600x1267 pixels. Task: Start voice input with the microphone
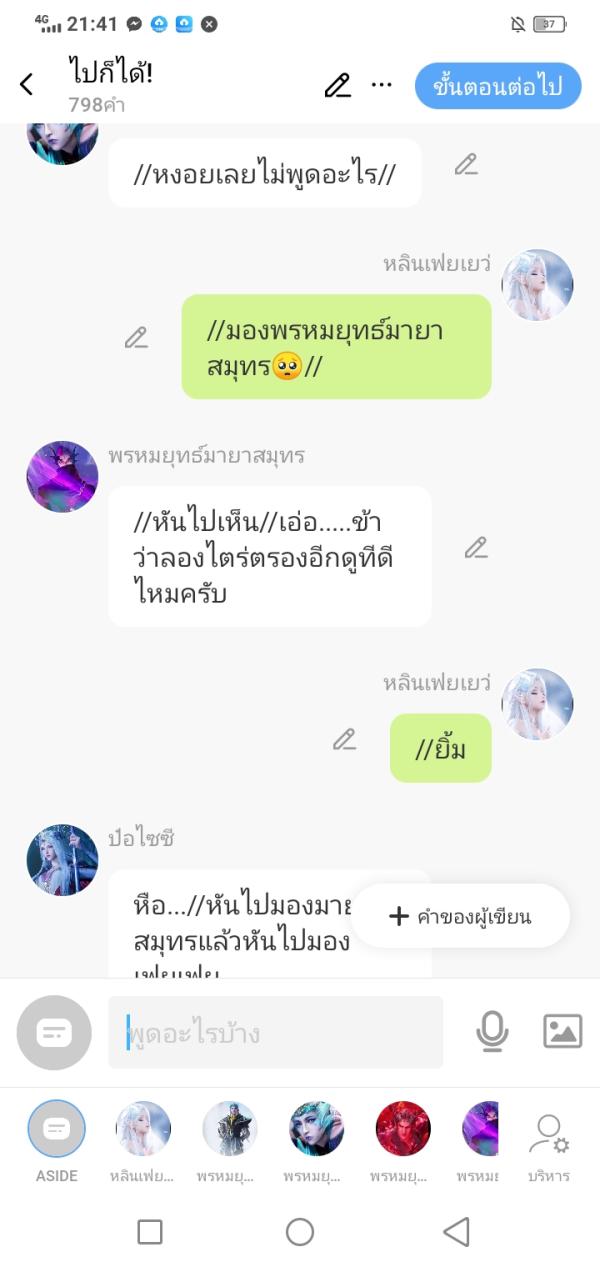point(491,1031)
